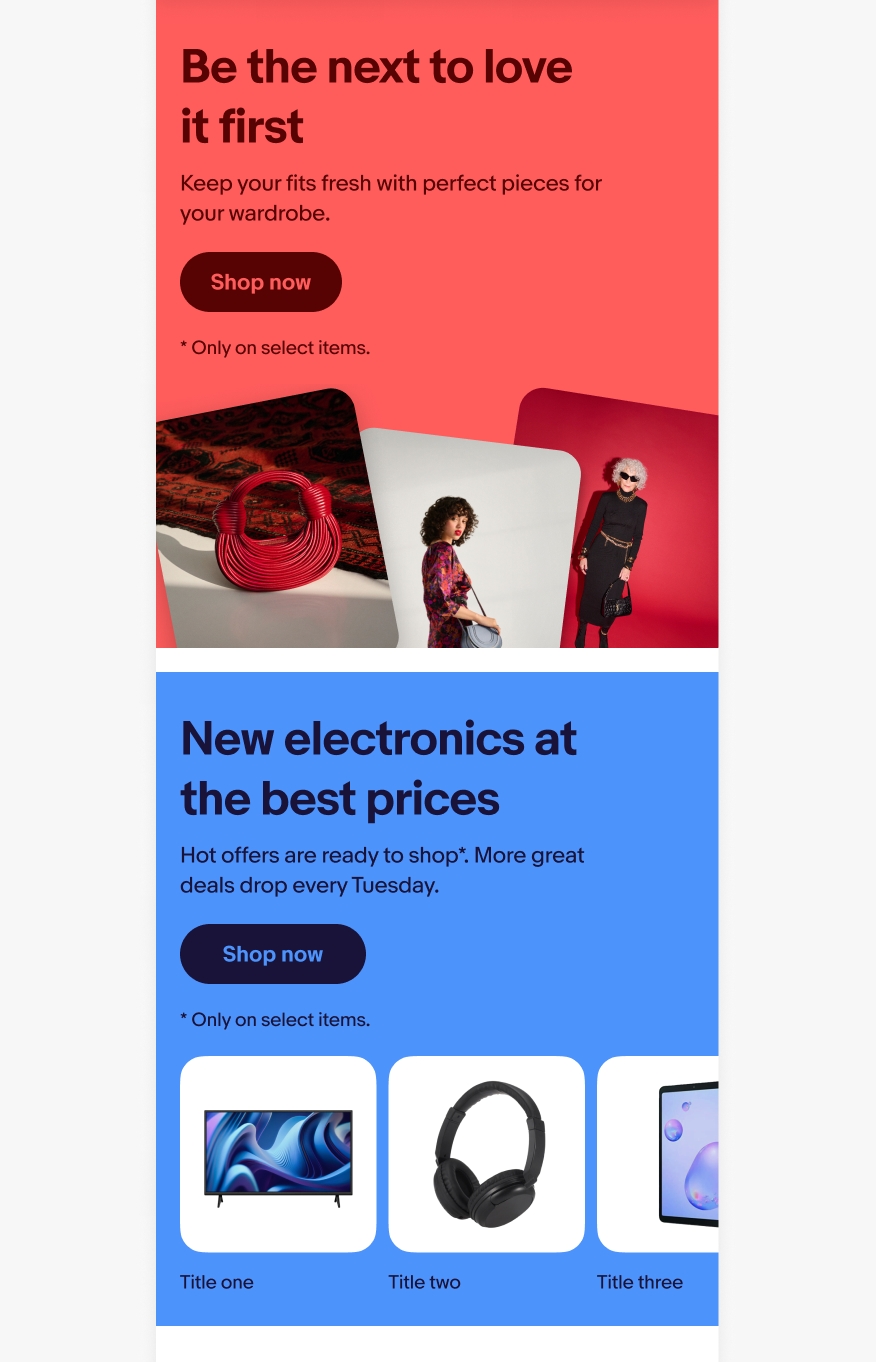Image resolution: width=876 pixels, height=1362 pixels.
Task: Click the black headphones thumbnail
Action: tap(486, 1153)
